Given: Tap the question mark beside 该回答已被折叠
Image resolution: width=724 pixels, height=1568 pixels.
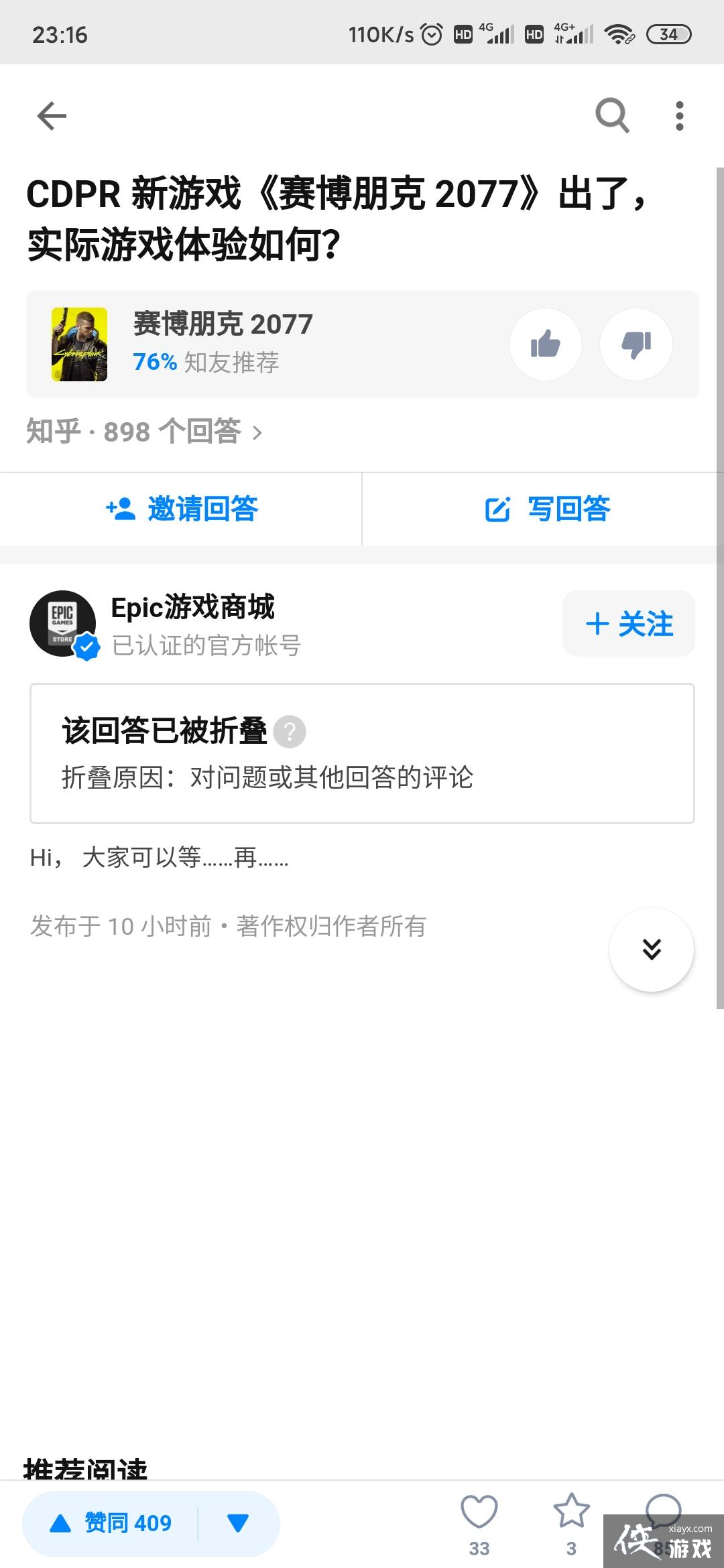Looking at the screenshot, I should (x=290, y=731).
